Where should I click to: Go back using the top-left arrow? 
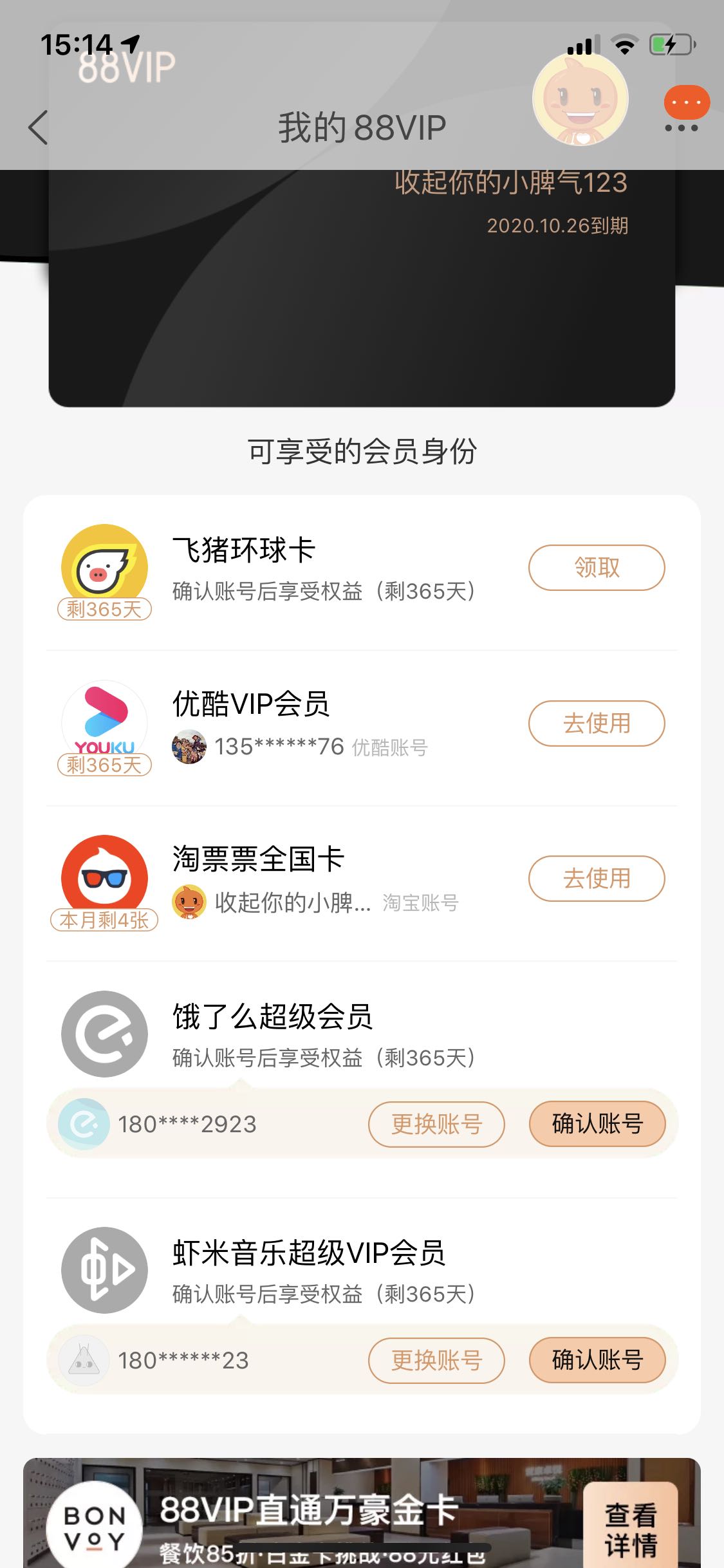pyautogui.click(x=39, y=127)
